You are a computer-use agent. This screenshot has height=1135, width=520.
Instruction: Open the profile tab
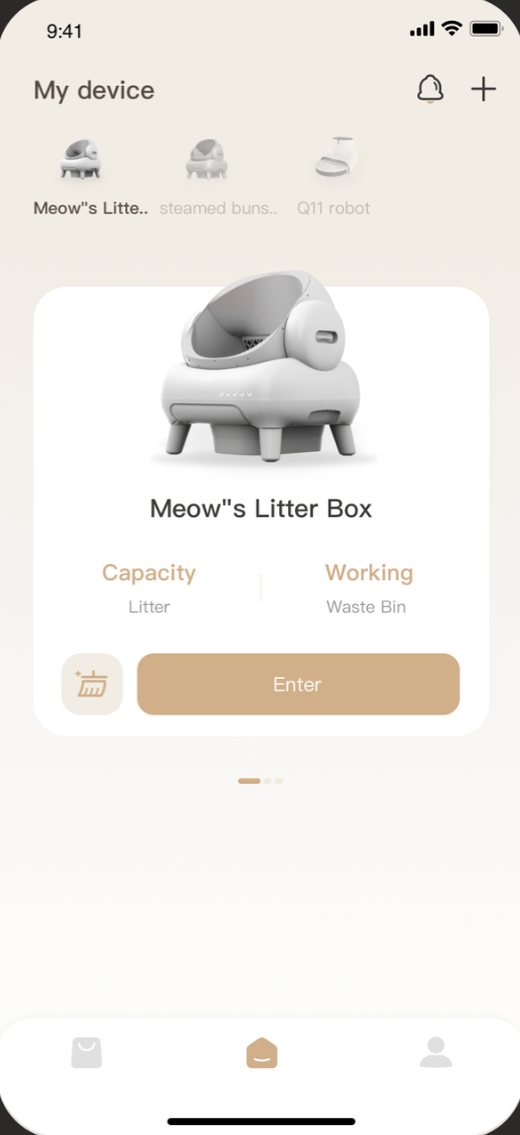point(436,1052)
